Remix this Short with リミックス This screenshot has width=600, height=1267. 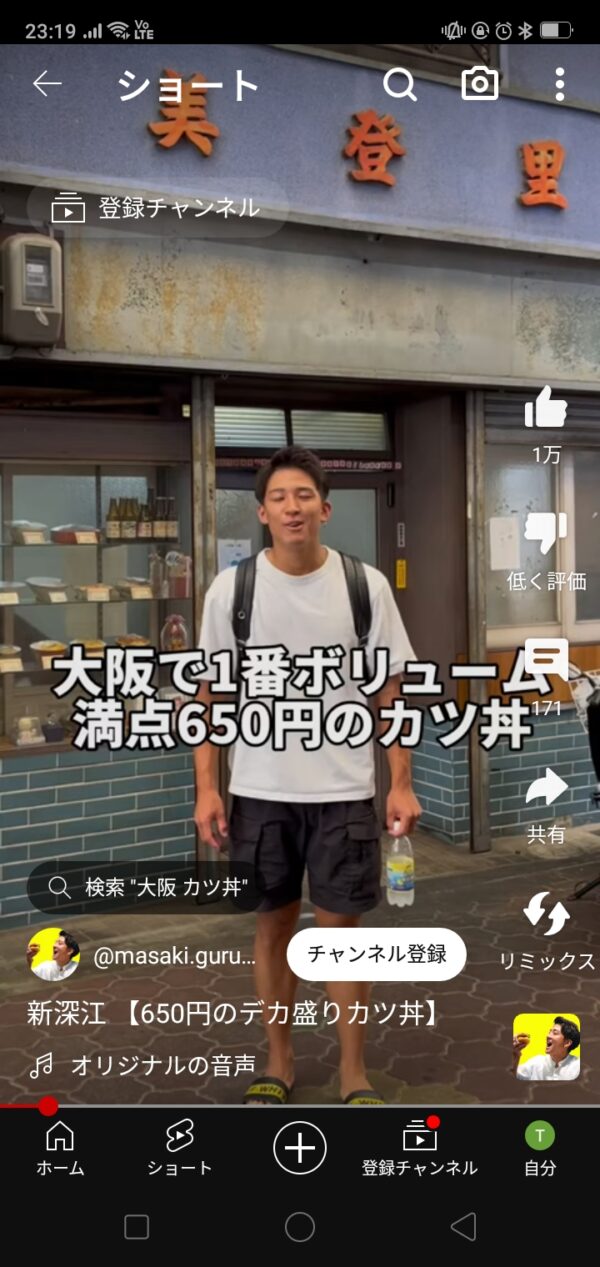[x=546, y=915]
